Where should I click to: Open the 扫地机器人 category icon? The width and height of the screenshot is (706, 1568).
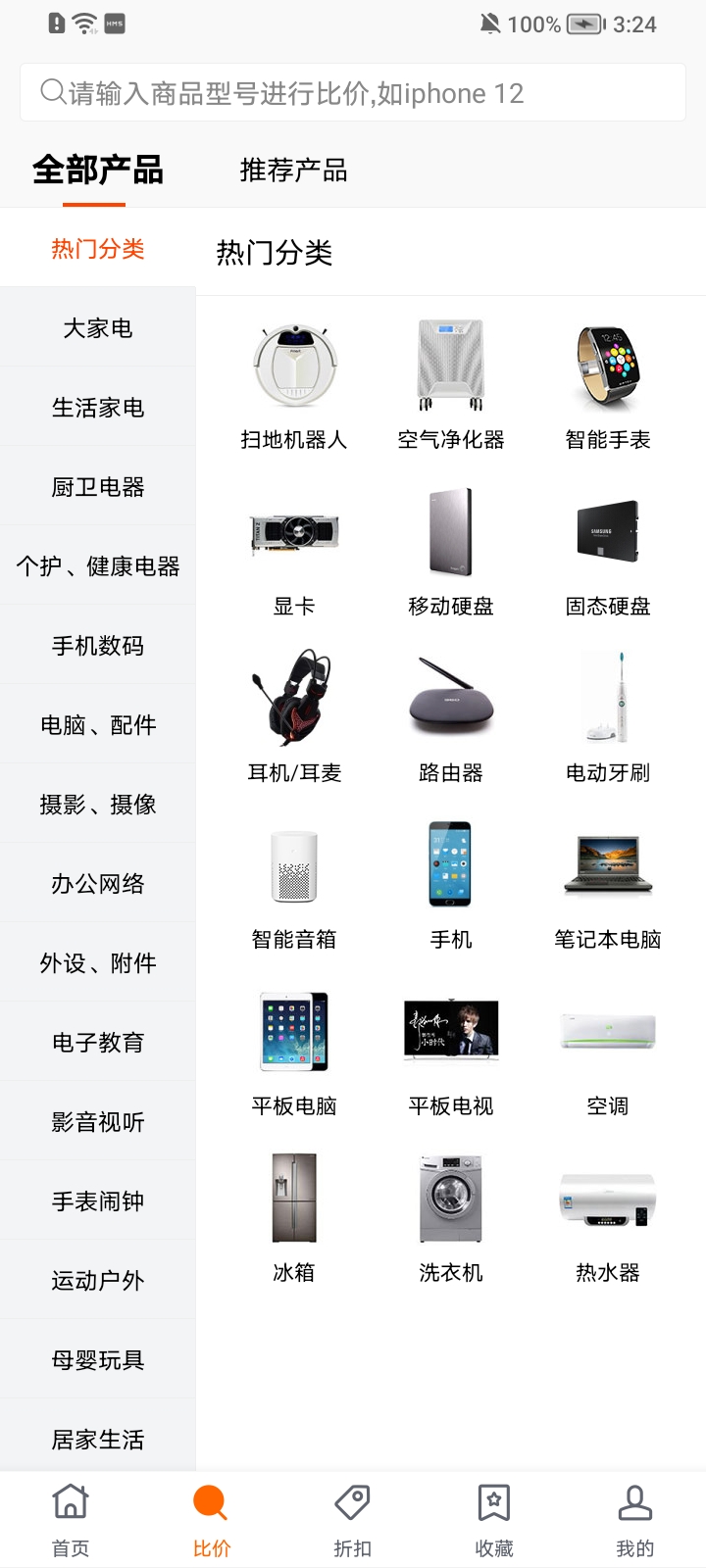click(295, 363)
